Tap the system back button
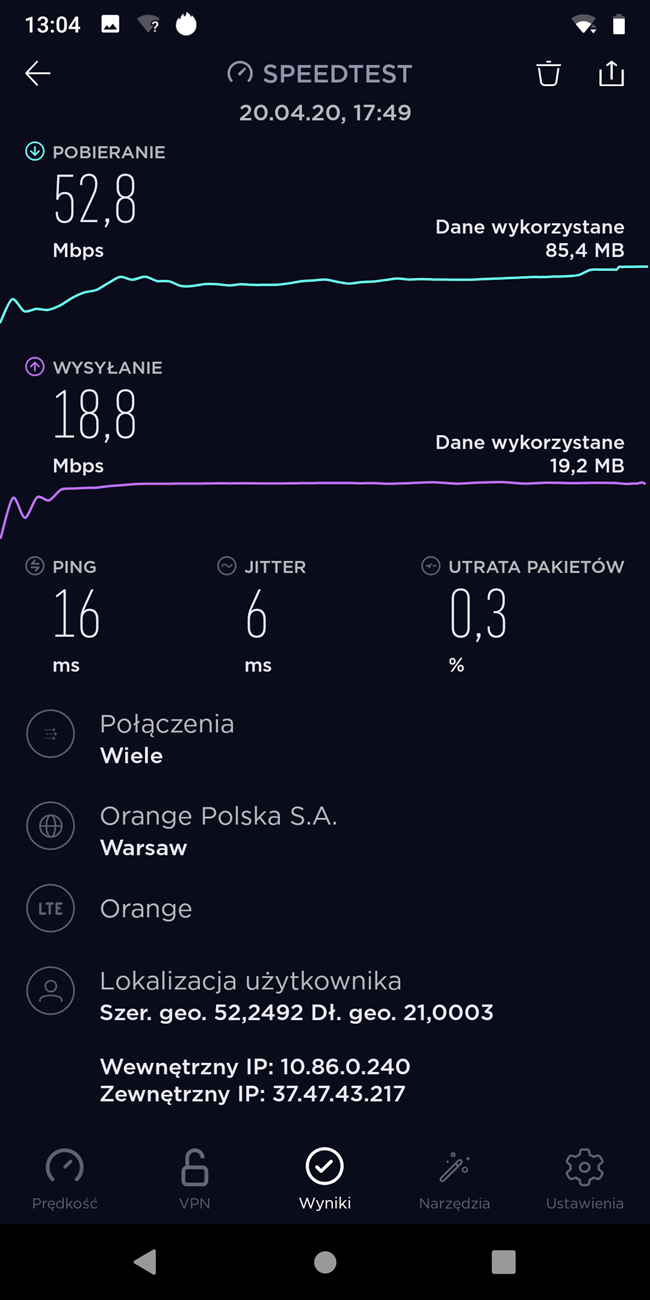Image resolution: width=650 pixels, height=1300 pixels. [145, 1262]
